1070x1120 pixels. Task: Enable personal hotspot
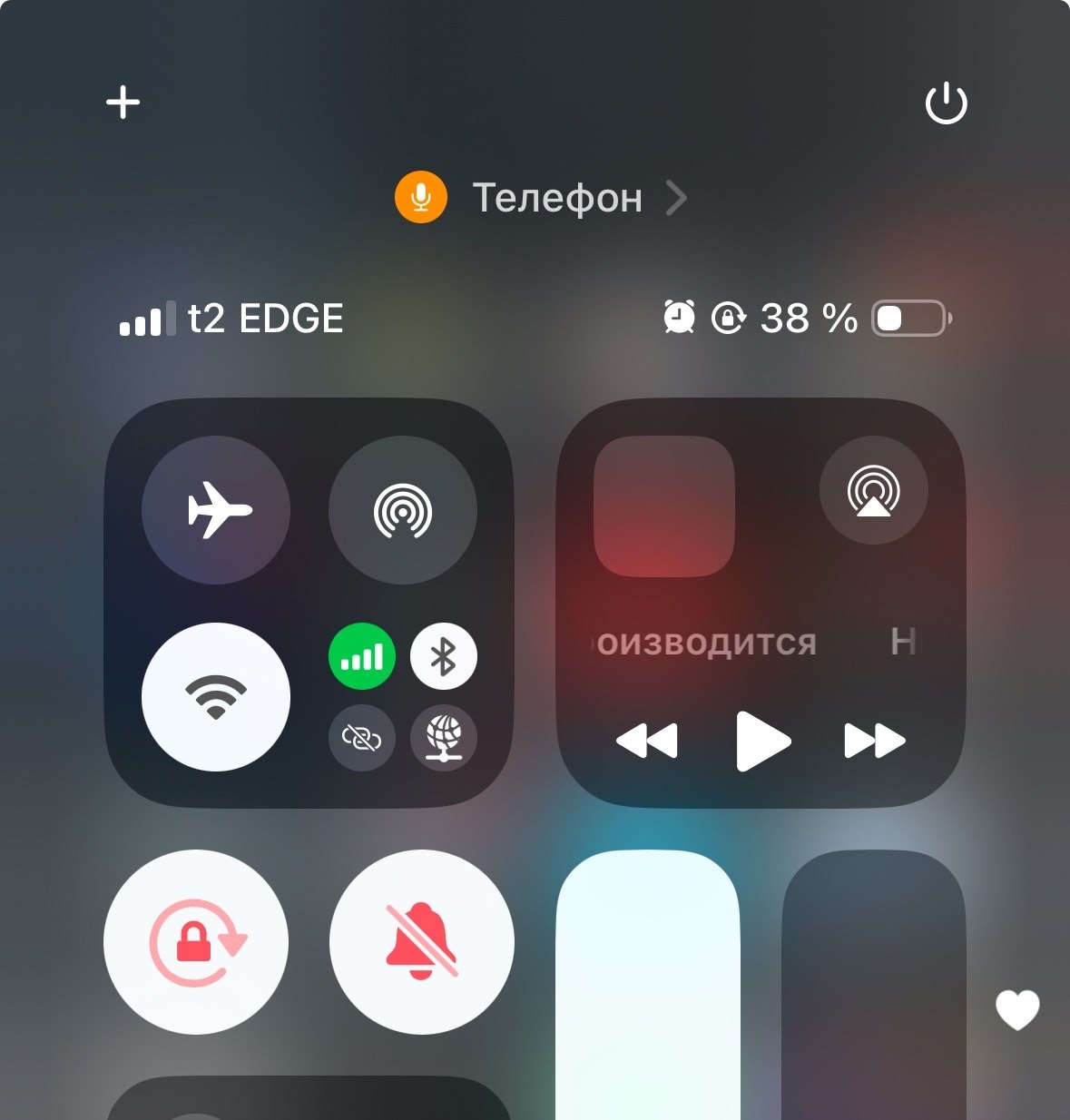(362, 738)
